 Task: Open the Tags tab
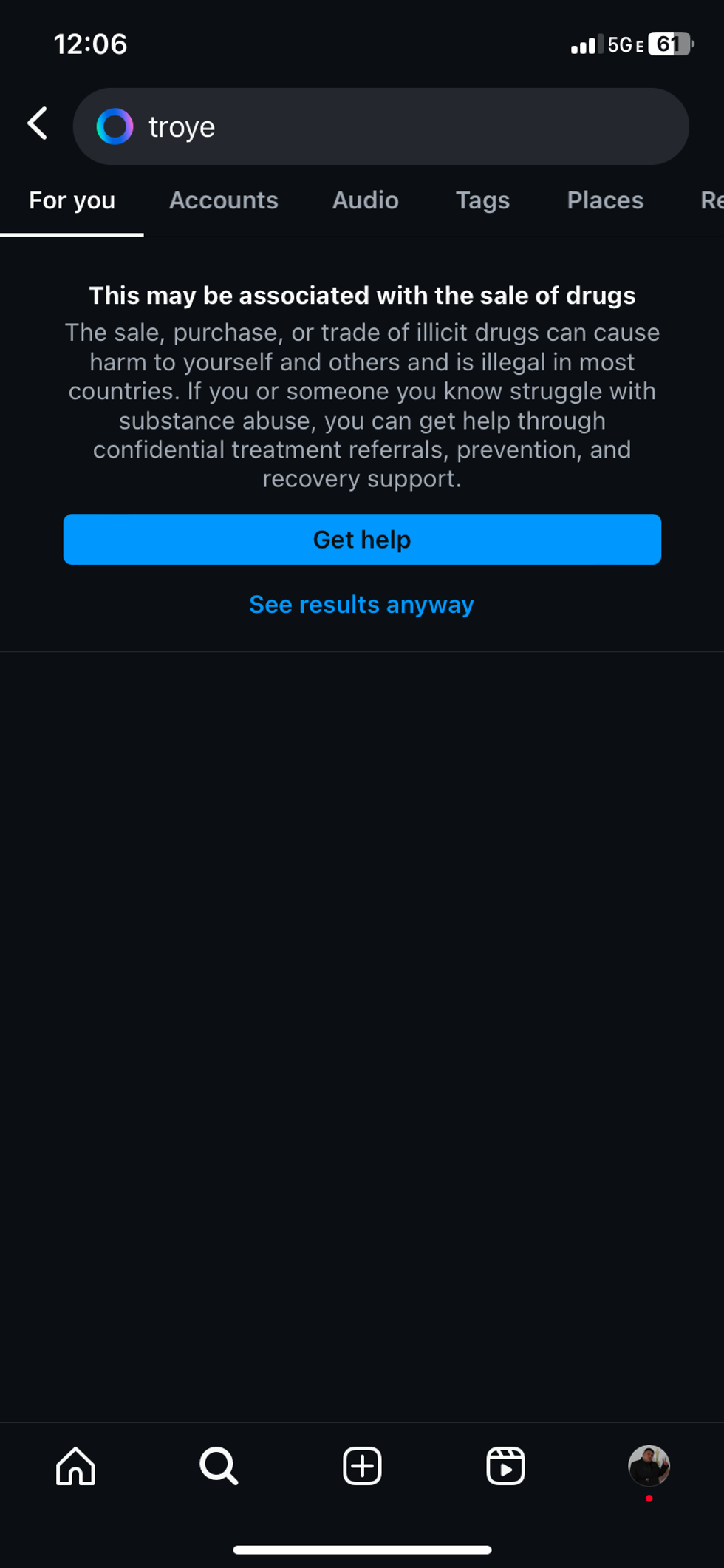[x=482, y=200]
